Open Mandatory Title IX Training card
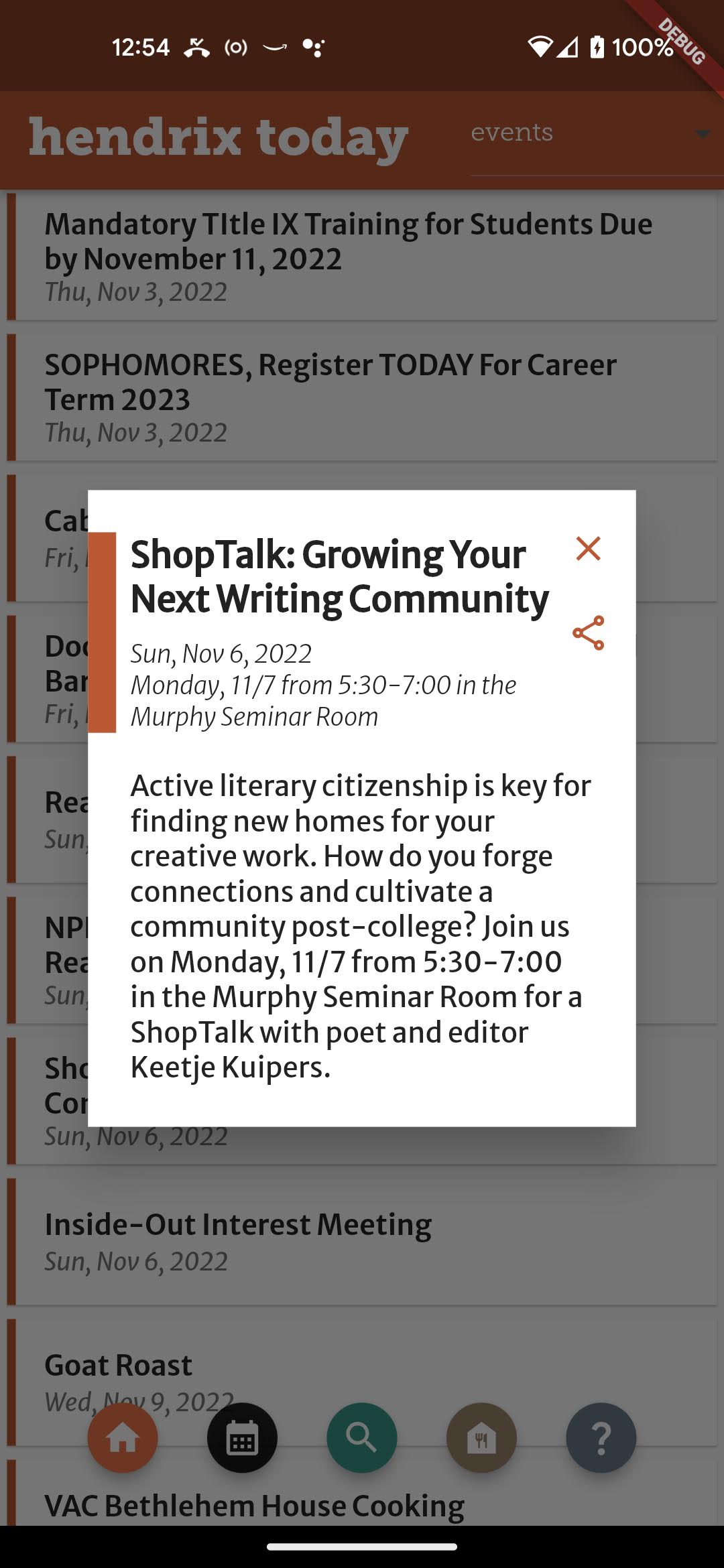 pos(362,257)
